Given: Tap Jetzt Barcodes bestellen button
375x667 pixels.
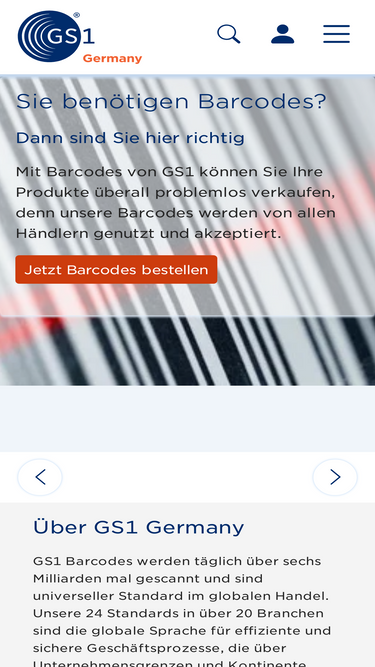Looking at the screenshot, I should [x=116, y=270].
